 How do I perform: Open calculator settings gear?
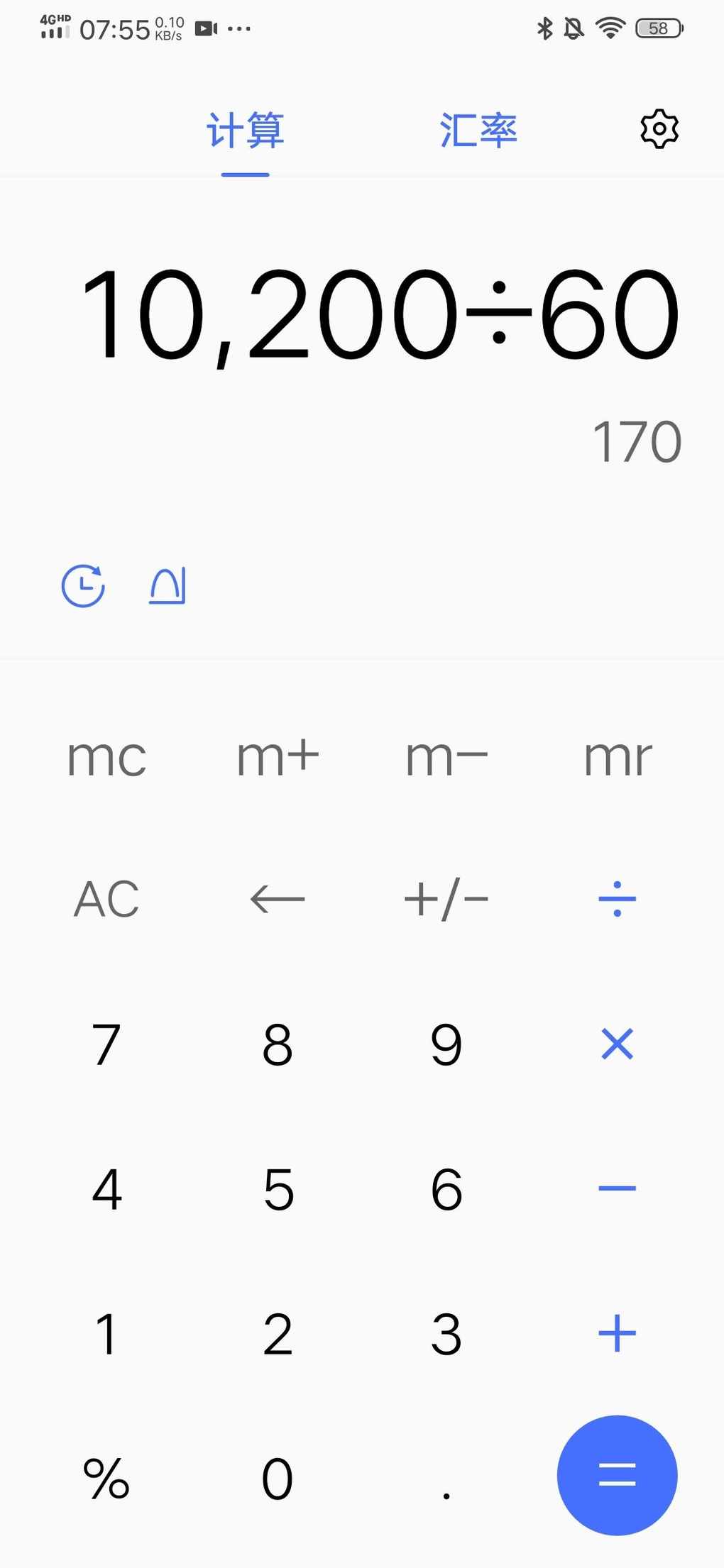pyautogui.click(x=659, y=129)
